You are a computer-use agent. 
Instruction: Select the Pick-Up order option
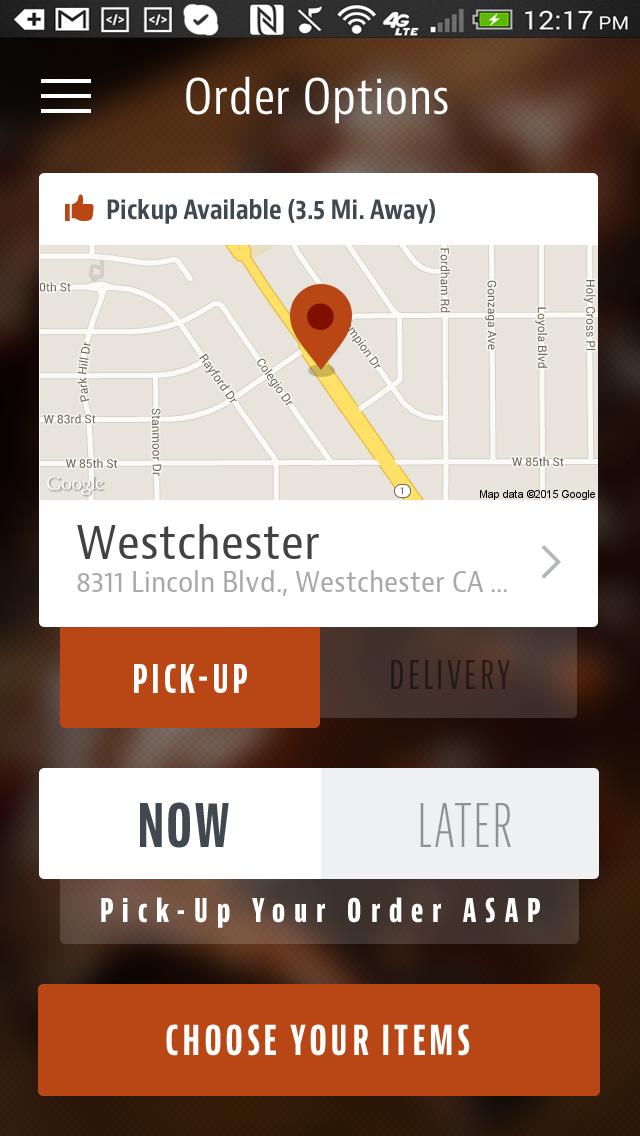(190, 678)
